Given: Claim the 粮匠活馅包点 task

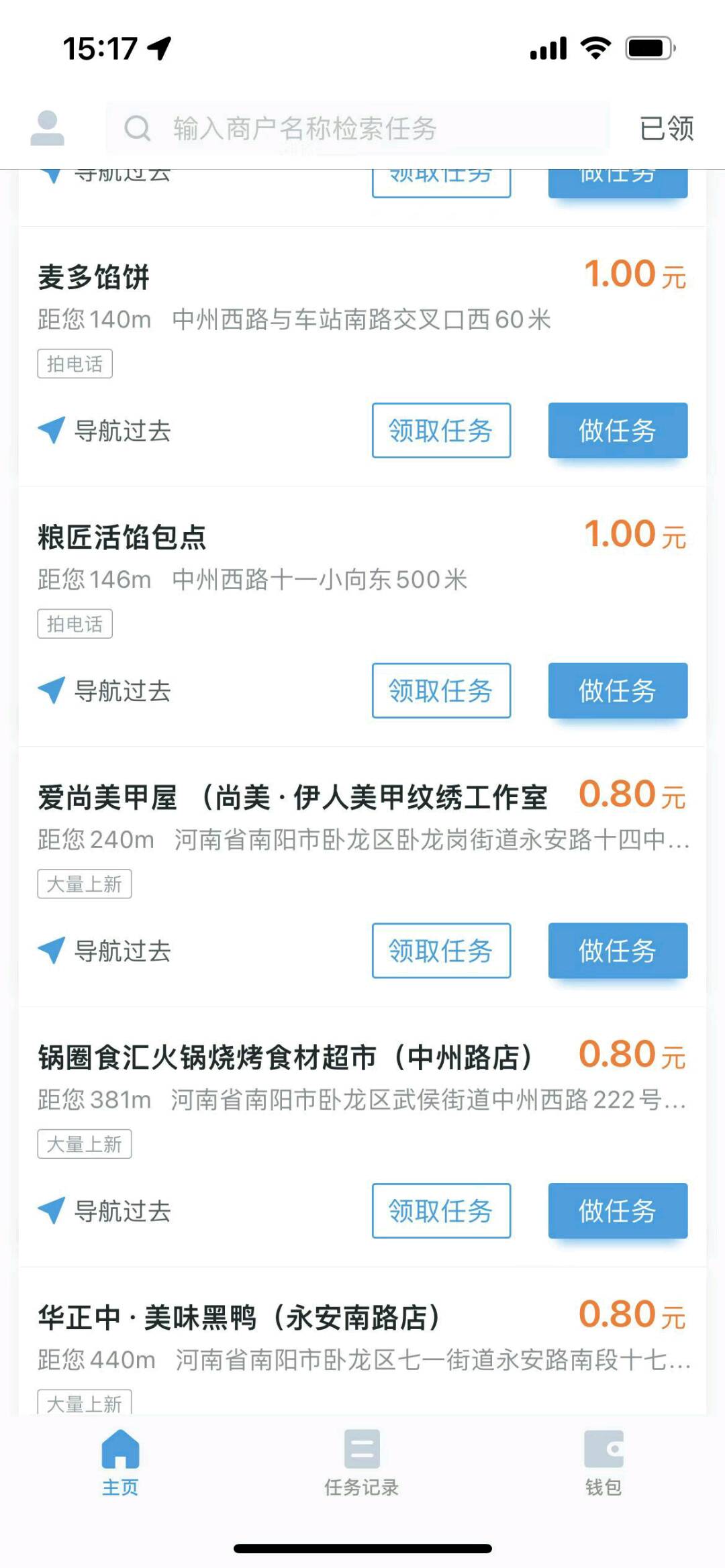Looking at the screenshot, I should click(441, 690).
